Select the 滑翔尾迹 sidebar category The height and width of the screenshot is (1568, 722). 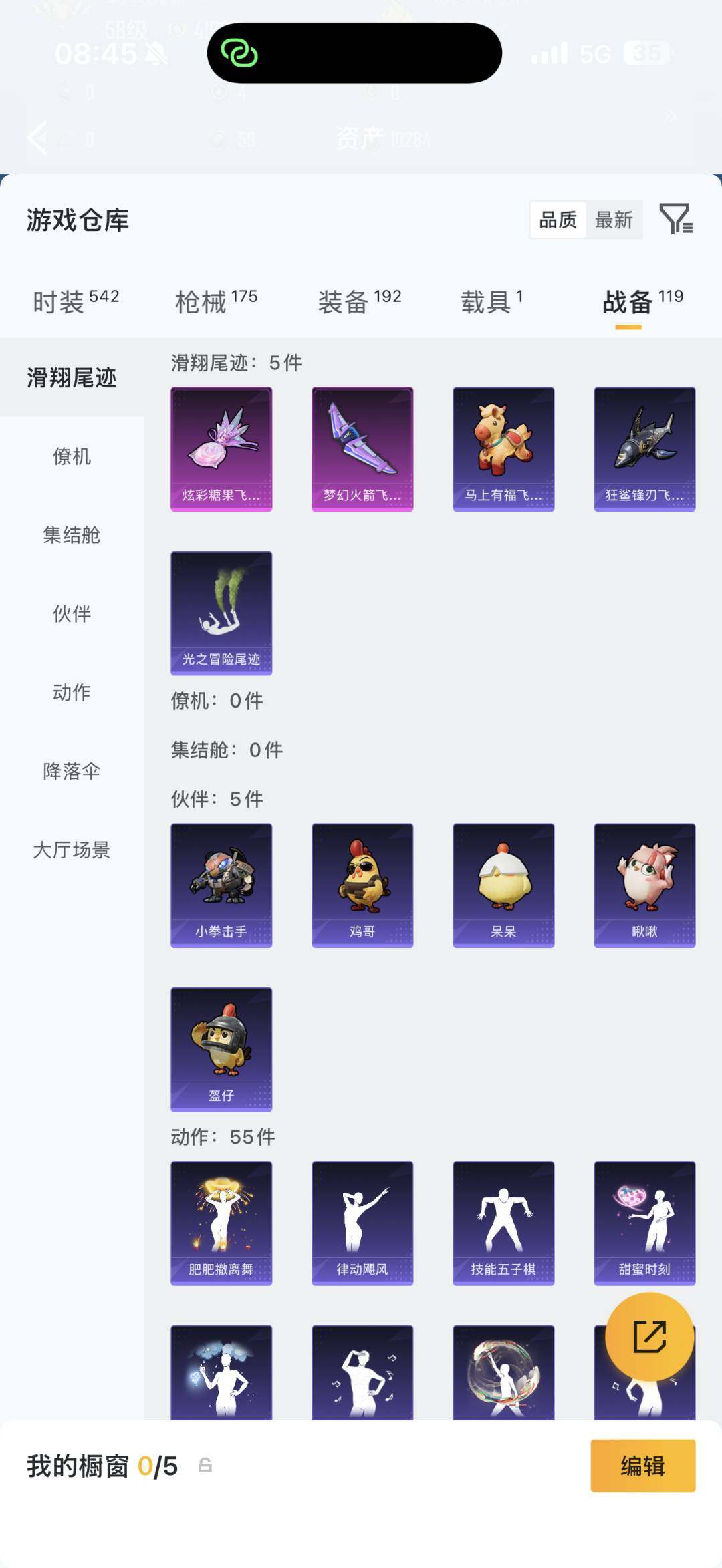click(x=72, y=377)
